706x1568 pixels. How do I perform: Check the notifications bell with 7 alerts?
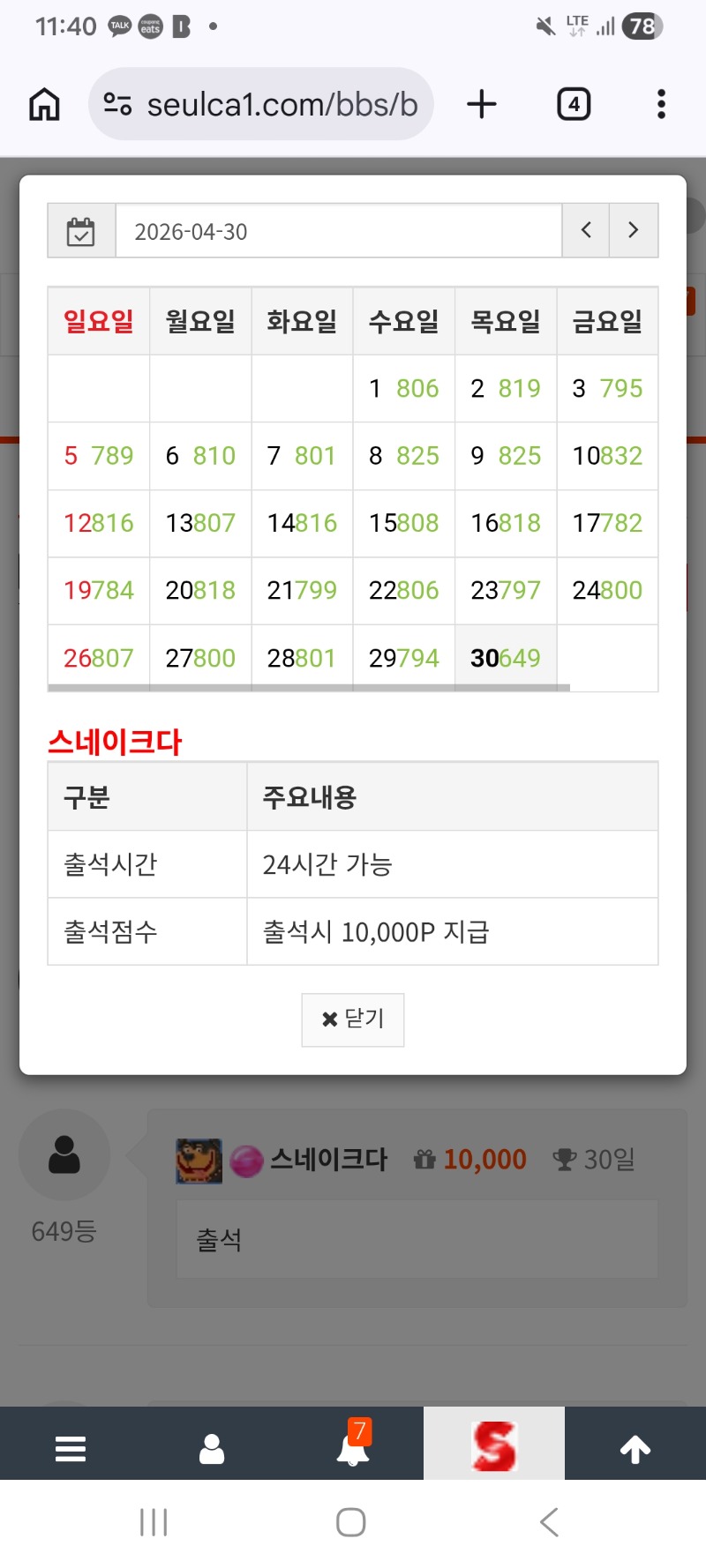tap(353, 1448)
